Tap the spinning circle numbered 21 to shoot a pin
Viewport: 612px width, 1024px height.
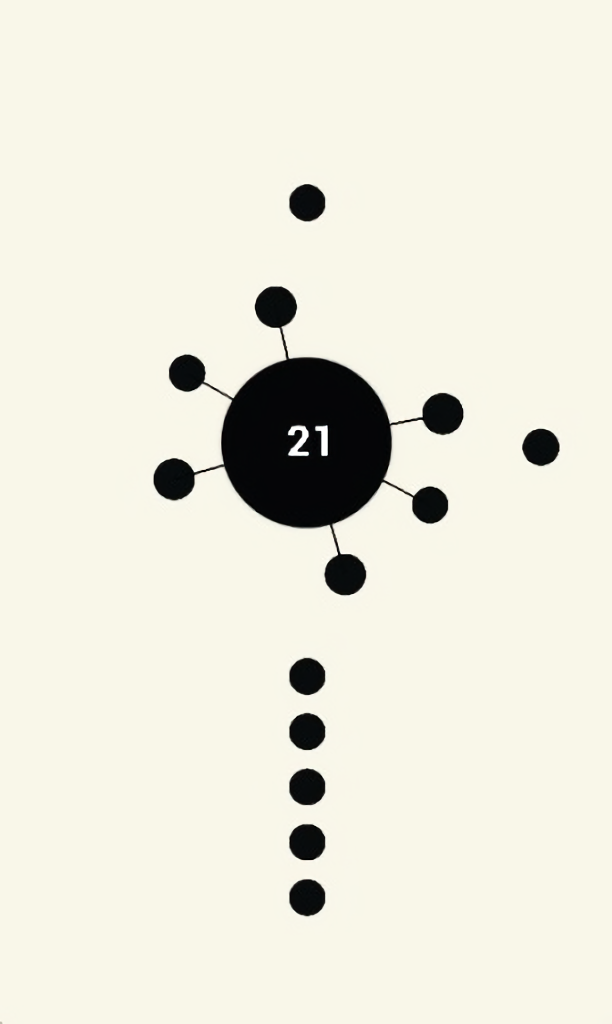(x=306, y=442)
